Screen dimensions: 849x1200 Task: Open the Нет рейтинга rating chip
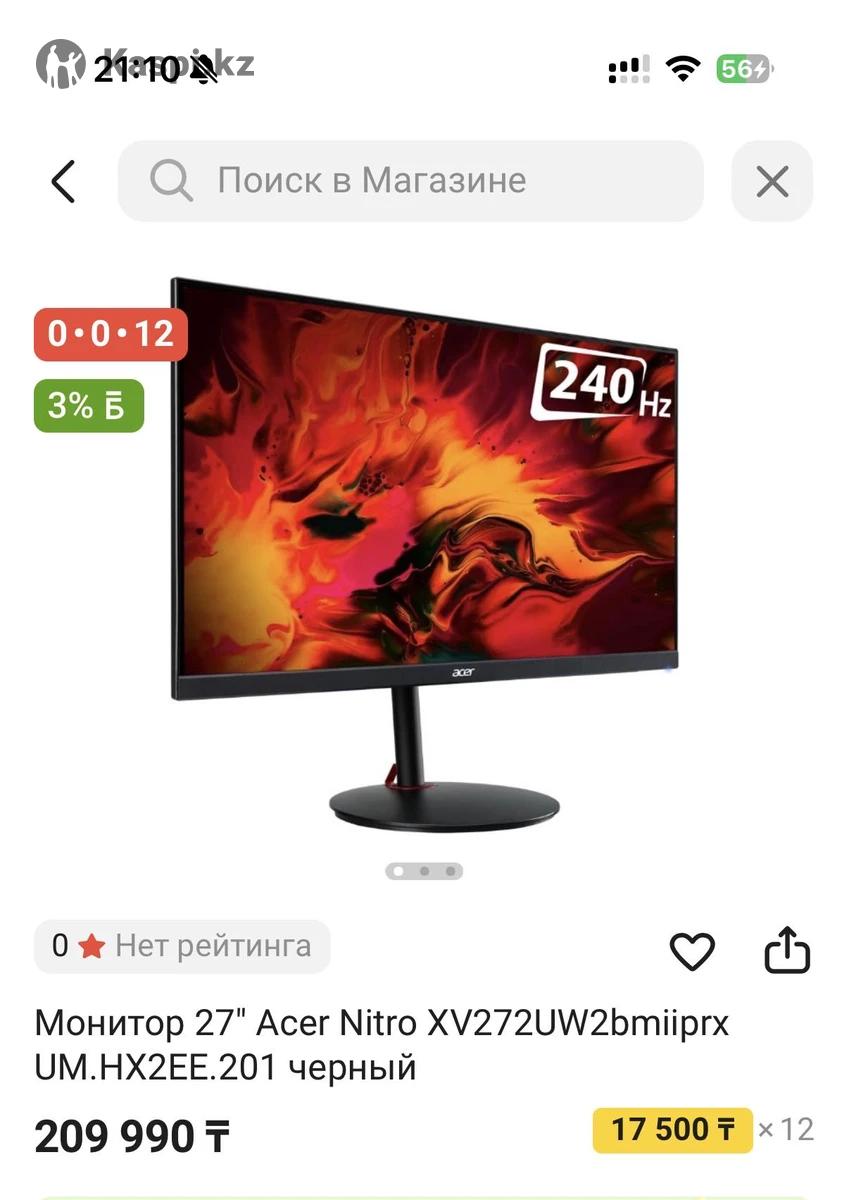182,946
